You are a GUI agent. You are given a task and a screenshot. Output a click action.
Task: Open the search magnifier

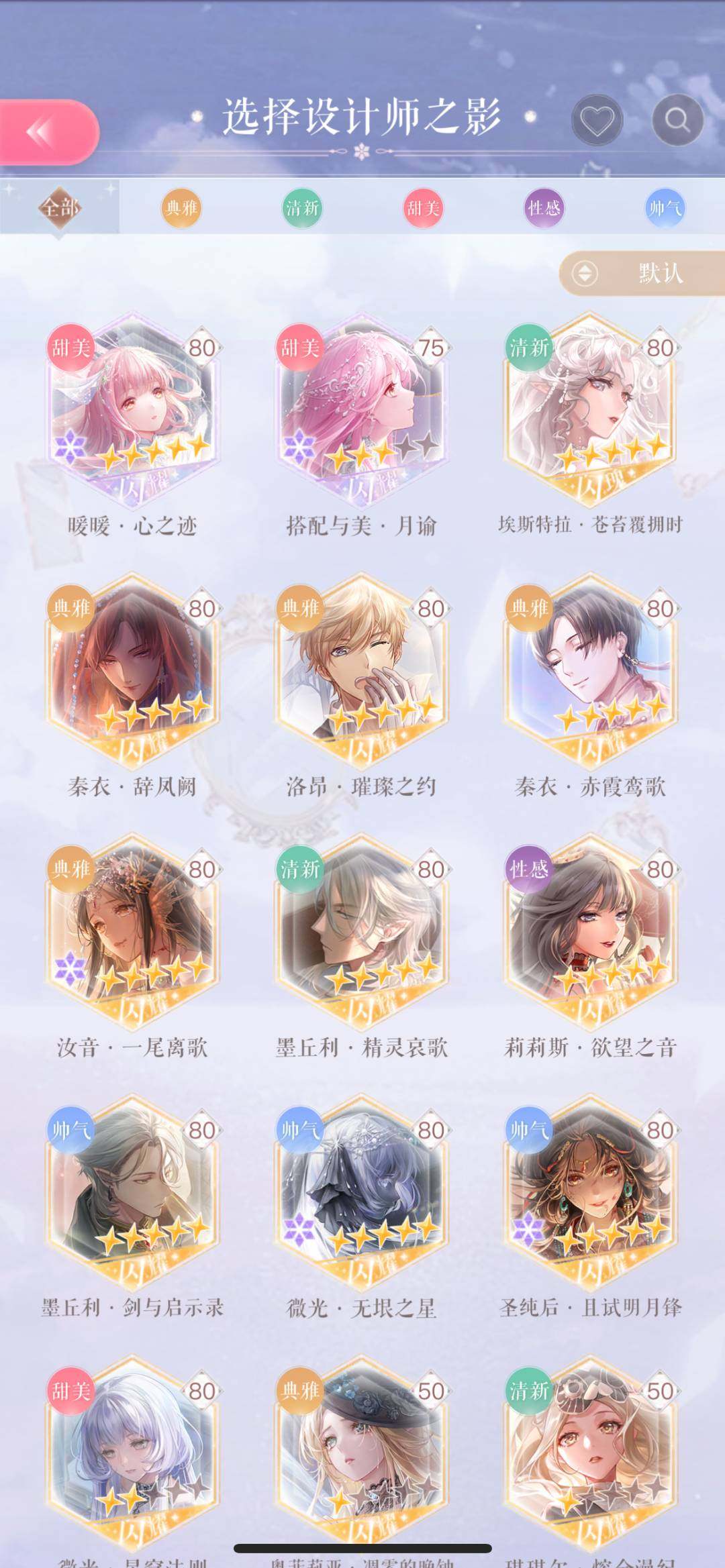click(x=677, y=120)
